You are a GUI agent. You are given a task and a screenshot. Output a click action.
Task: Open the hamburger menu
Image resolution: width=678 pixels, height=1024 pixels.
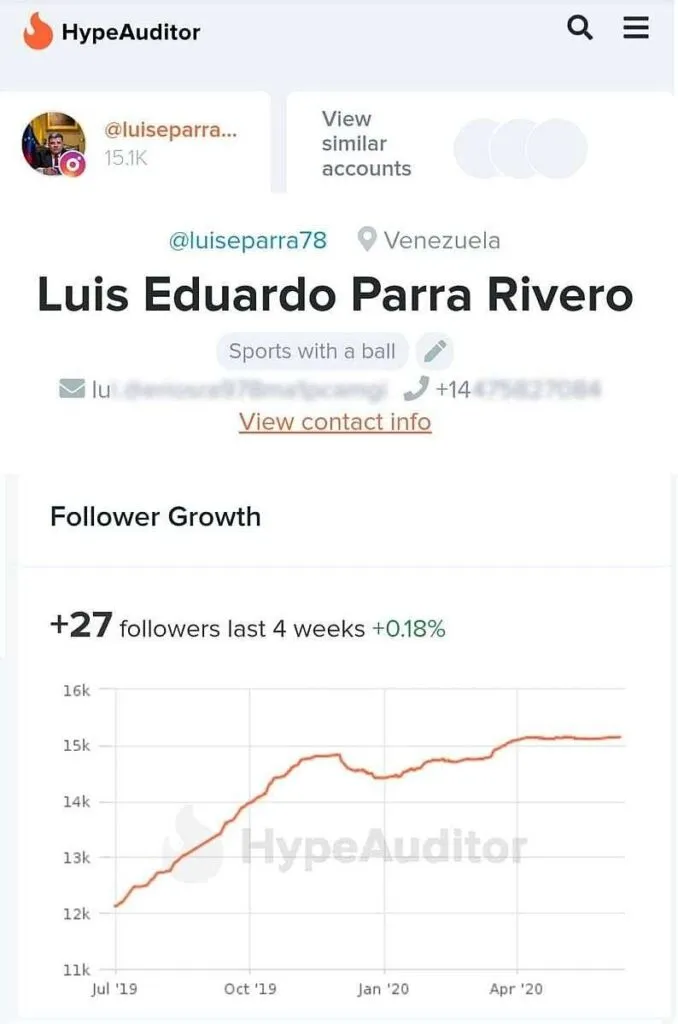point(636,29)
